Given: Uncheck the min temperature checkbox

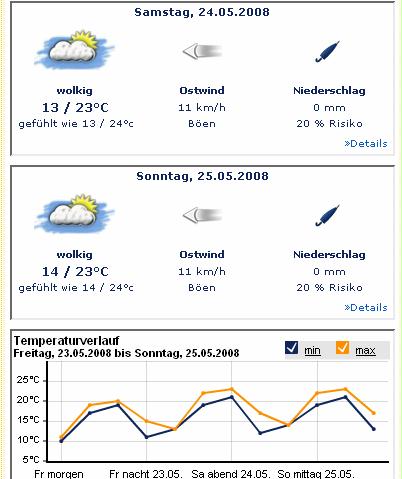Looking at the screenshot, I should tap(292, 348).
